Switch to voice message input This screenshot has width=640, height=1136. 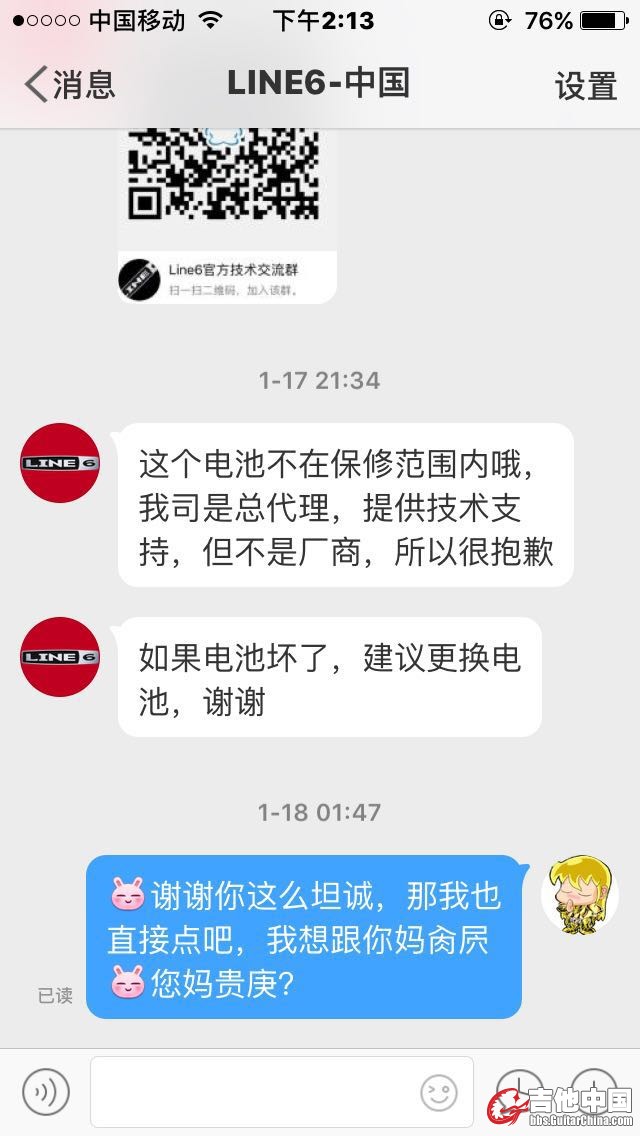click(x=46, y=1092)
